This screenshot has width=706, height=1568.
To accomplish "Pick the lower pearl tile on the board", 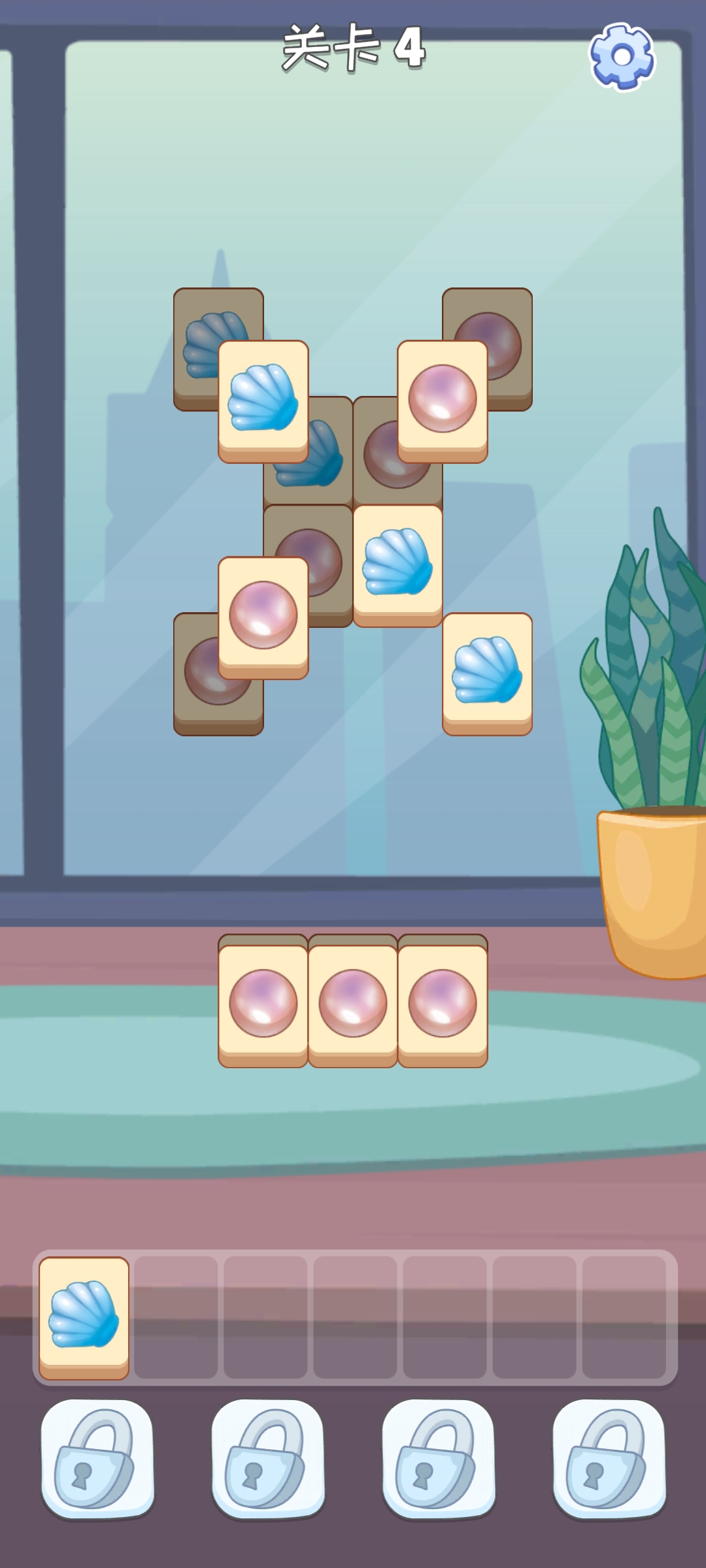I will (263, 616).
